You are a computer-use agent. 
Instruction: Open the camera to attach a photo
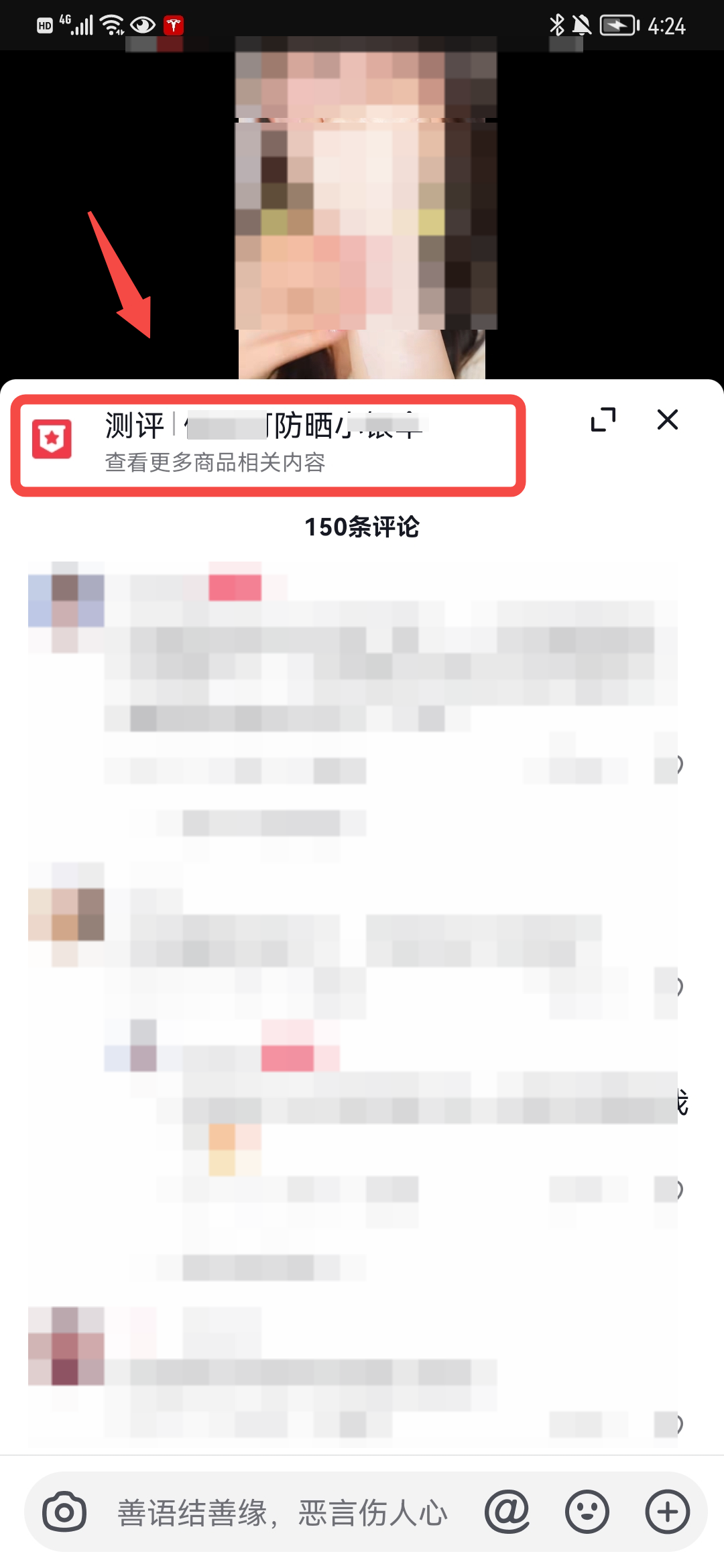[x=64, y=1512]
